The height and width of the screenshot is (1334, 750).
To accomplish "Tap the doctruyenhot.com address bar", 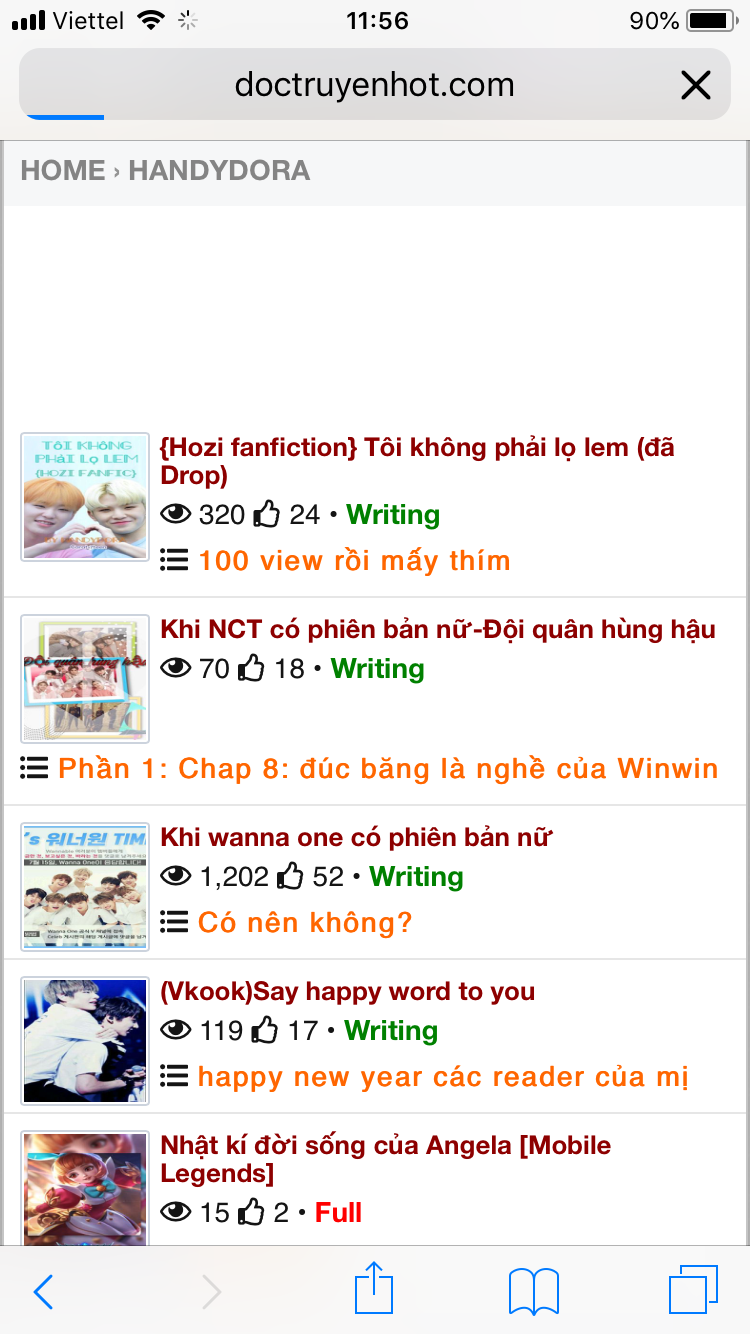I will pos(374,85).
